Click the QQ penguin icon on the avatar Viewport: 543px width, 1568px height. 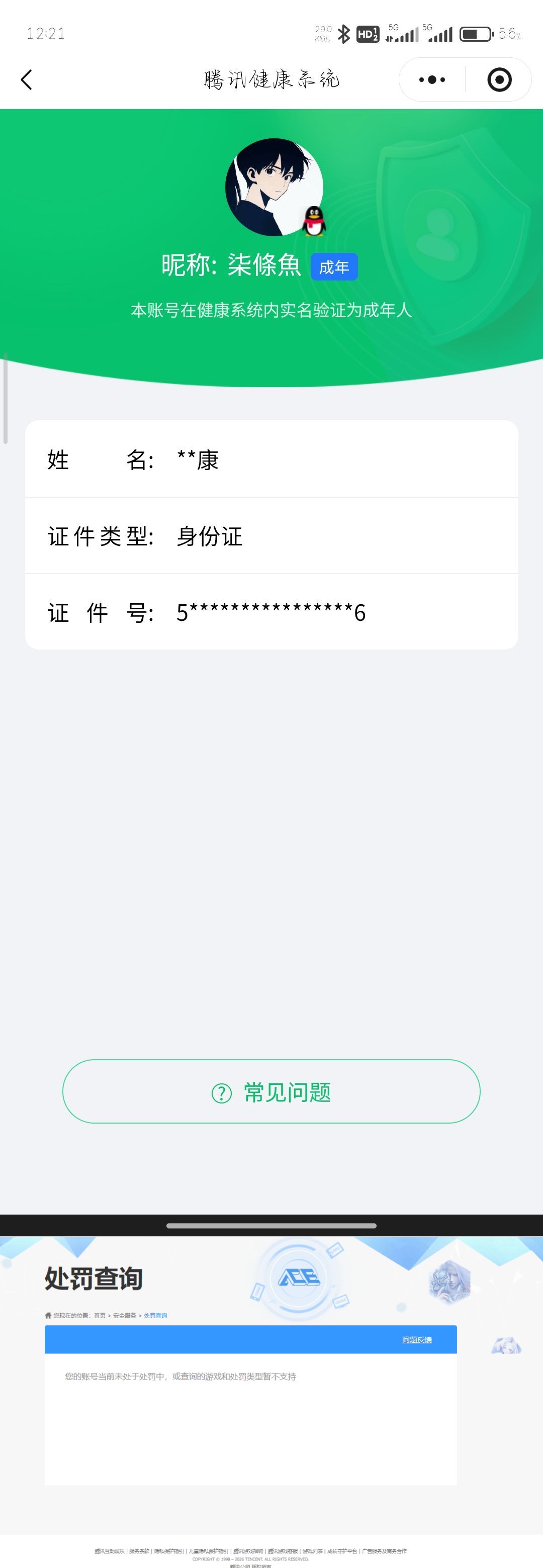(x=314, y=223)
